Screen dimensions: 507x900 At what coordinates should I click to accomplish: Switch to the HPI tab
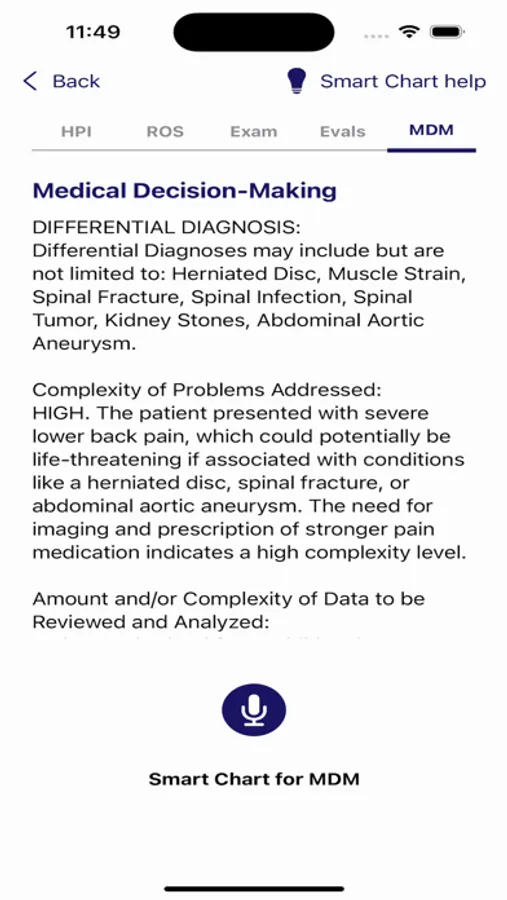76,131
